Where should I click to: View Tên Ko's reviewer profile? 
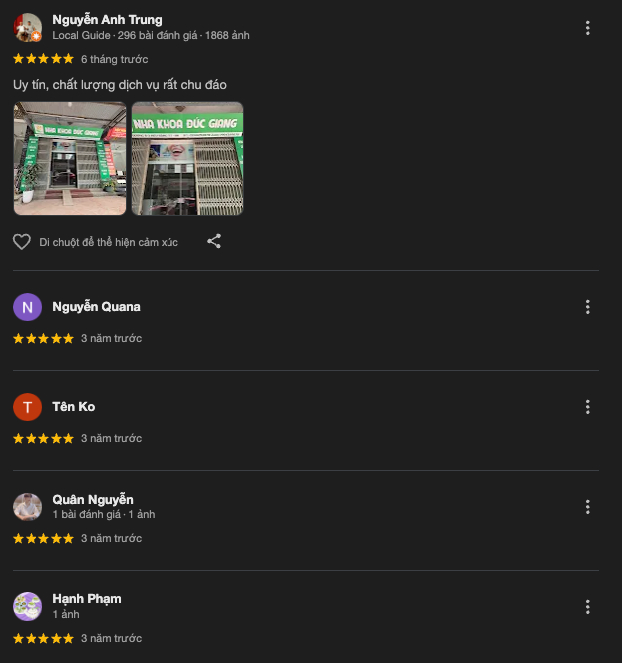click(x=74, y=407)
